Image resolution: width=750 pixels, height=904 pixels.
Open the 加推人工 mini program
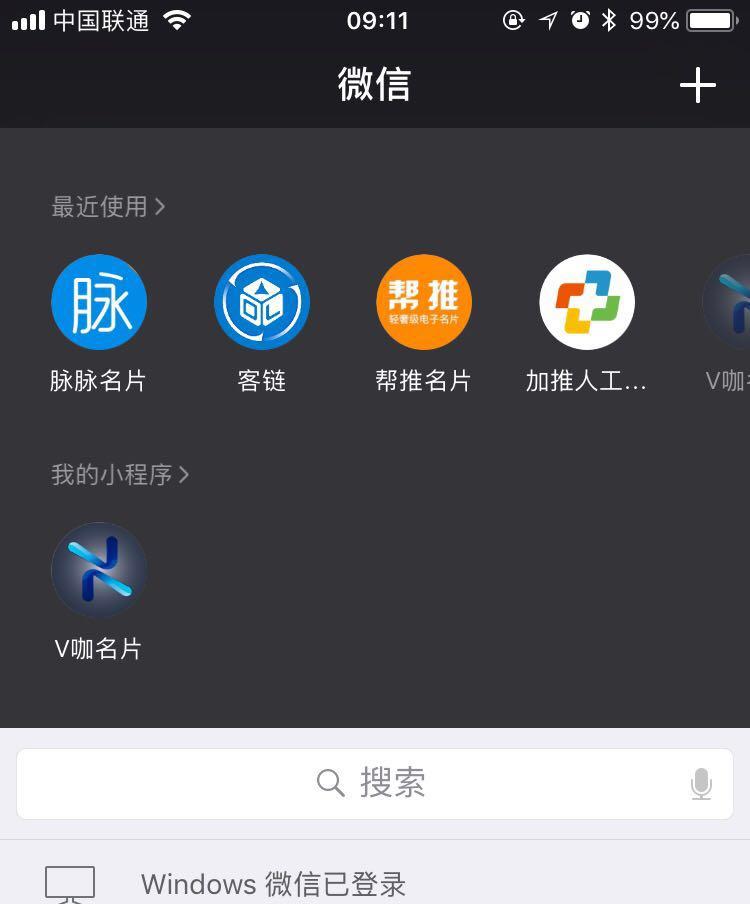[x=587, y=302]
